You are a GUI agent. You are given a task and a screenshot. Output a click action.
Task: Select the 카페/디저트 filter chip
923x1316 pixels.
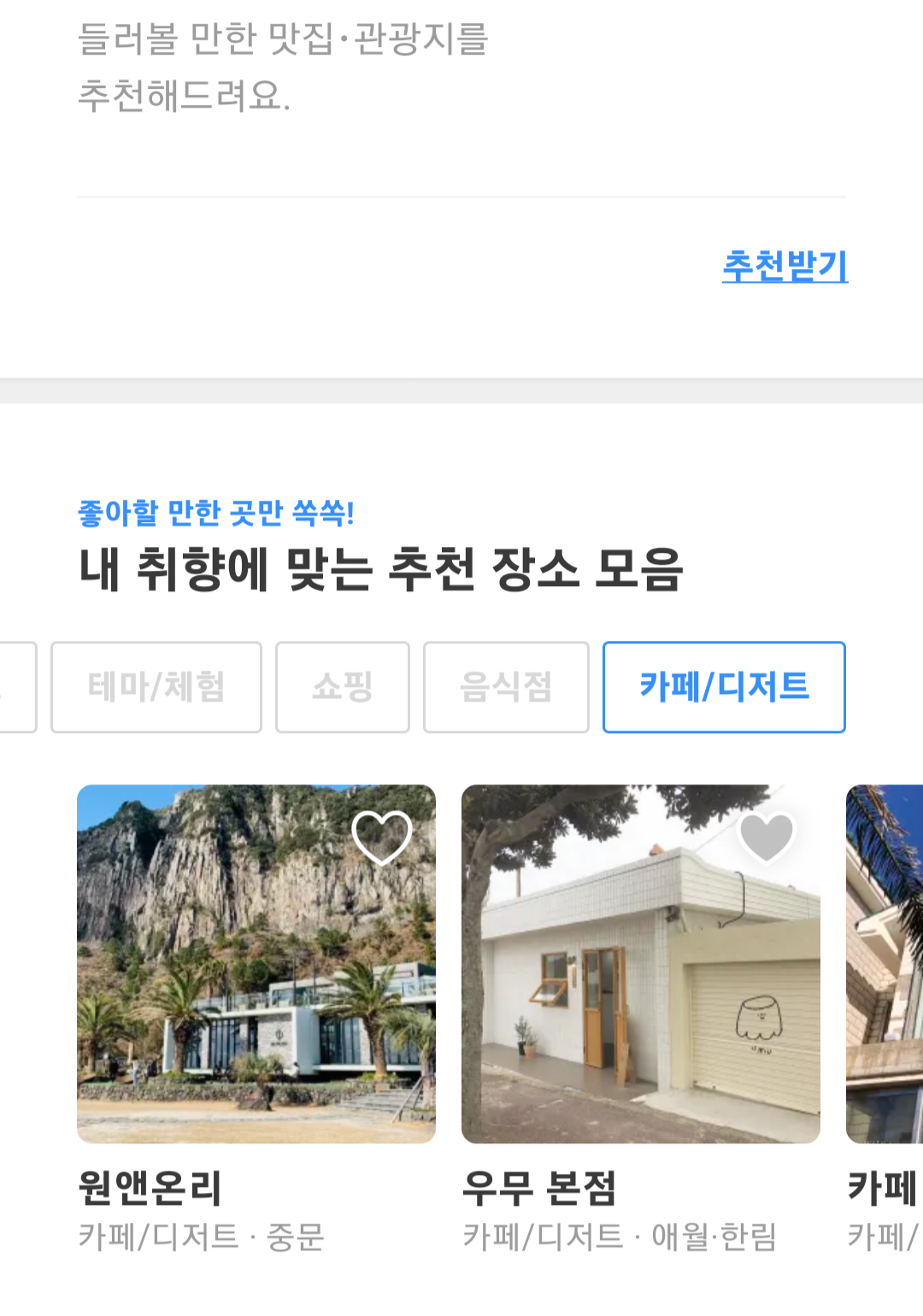tap(724, 687)
